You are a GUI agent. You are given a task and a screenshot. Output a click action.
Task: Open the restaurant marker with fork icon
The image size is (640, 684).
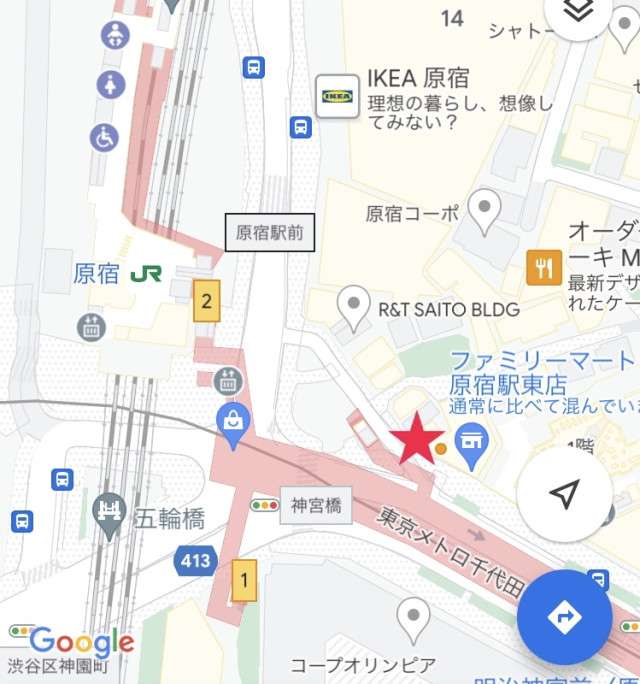(543, 266)
